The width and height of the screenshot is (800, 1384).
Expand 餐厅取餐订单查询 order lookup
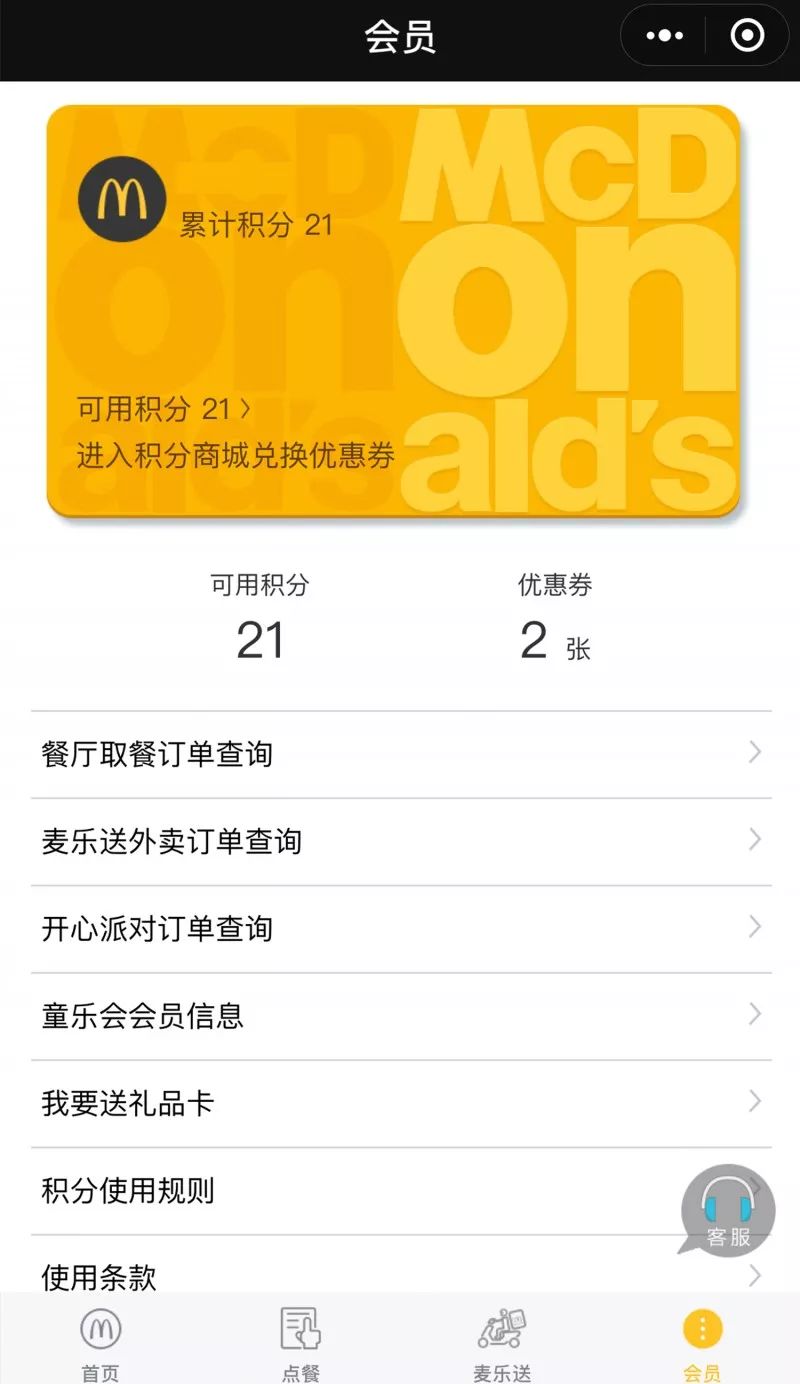tap(400, 753)
